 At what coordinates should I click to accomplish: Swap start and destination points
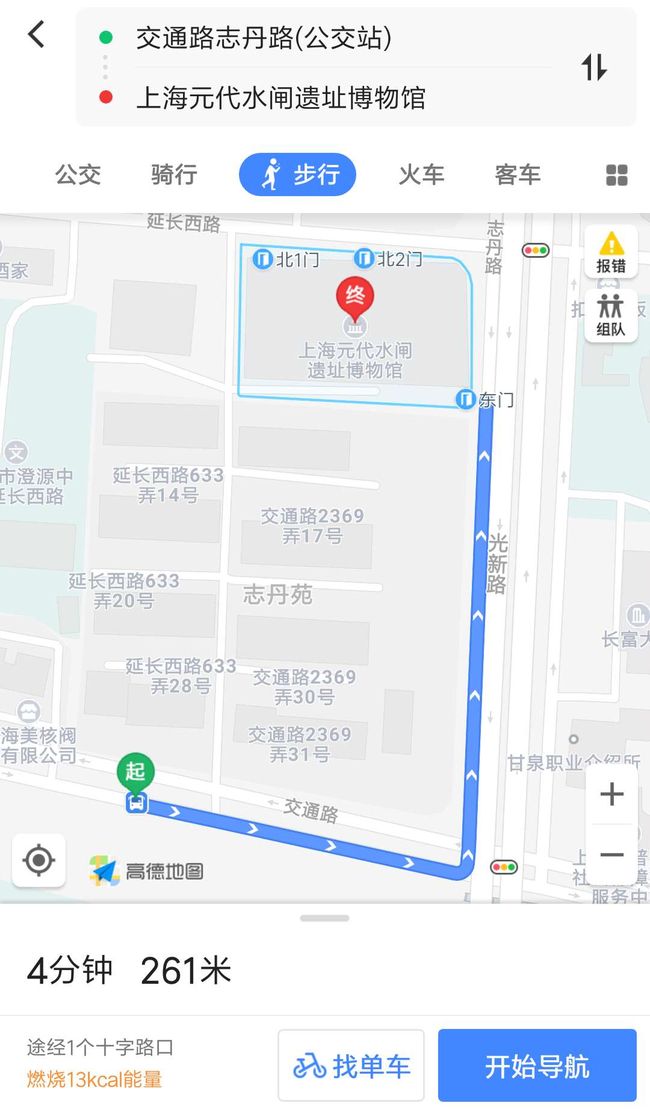tap(594, 67)
